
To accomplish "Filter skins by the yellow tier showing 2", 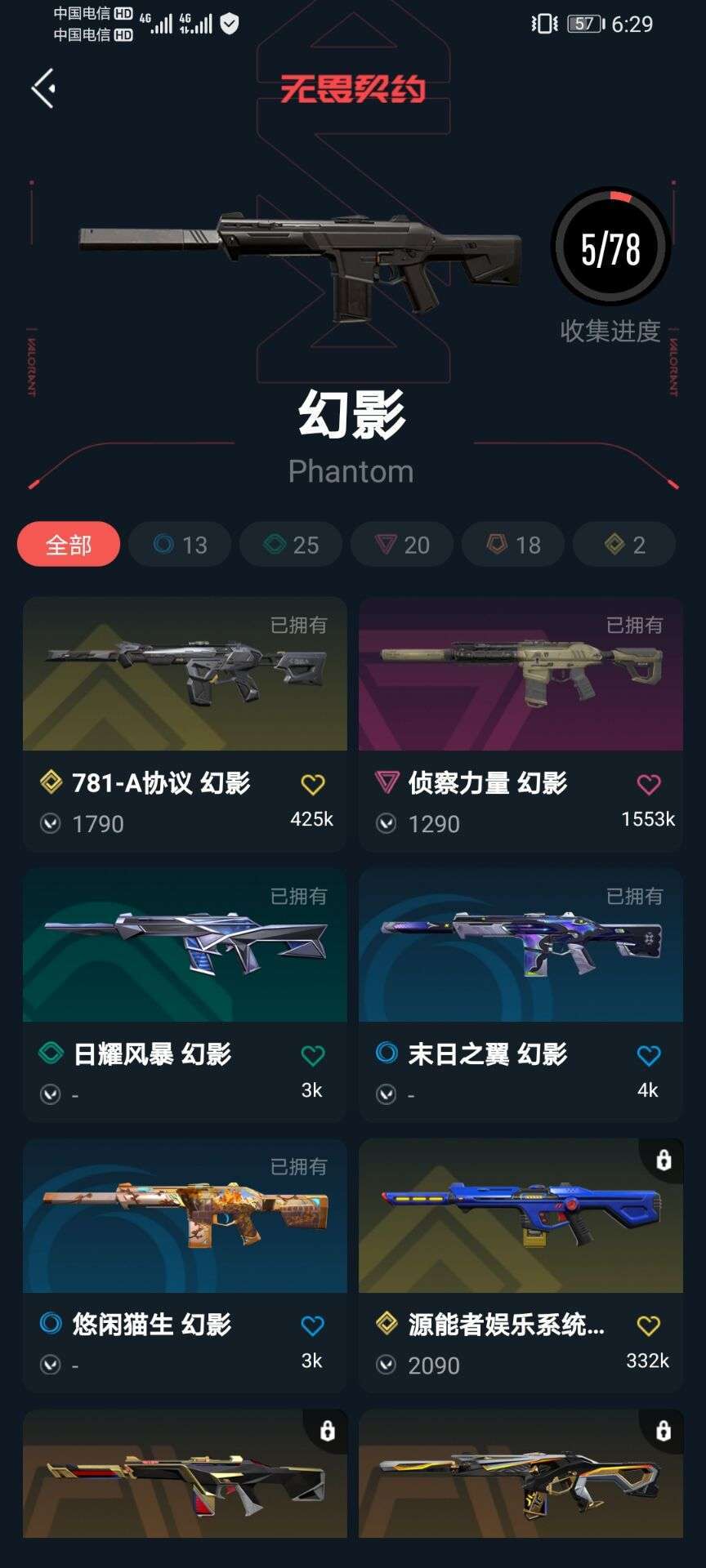I will [624, 544].
